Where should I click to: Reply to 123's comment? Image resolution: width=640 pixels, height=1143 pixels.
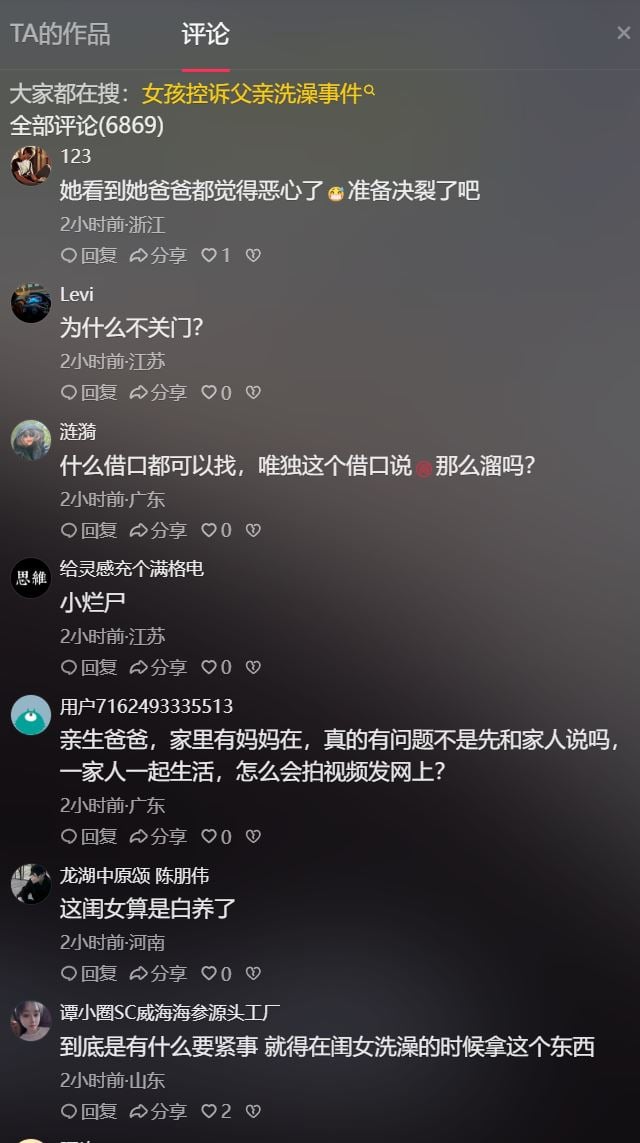[89, 255]
